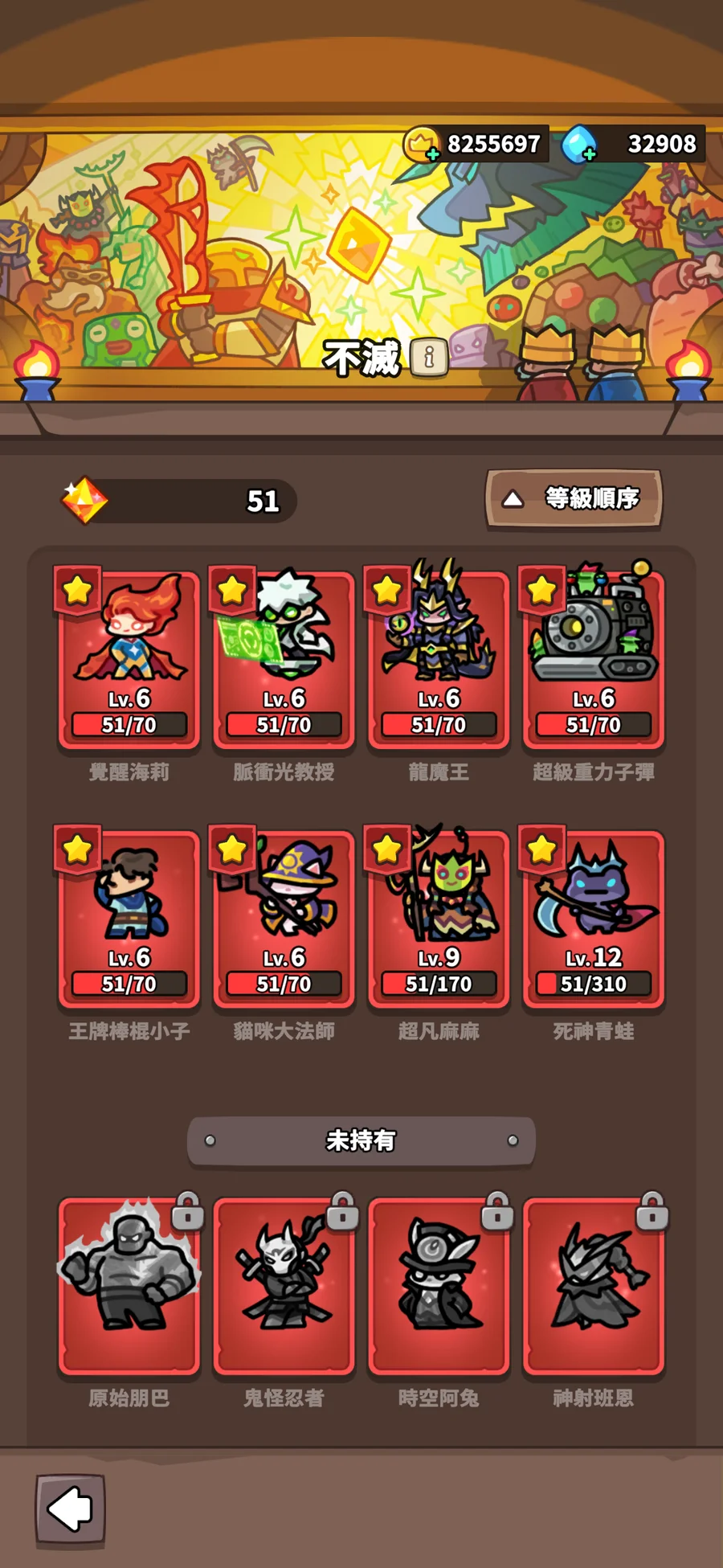View locked hero 原始朋巴
The image size is (723, 1568).
click(129, 1284)
